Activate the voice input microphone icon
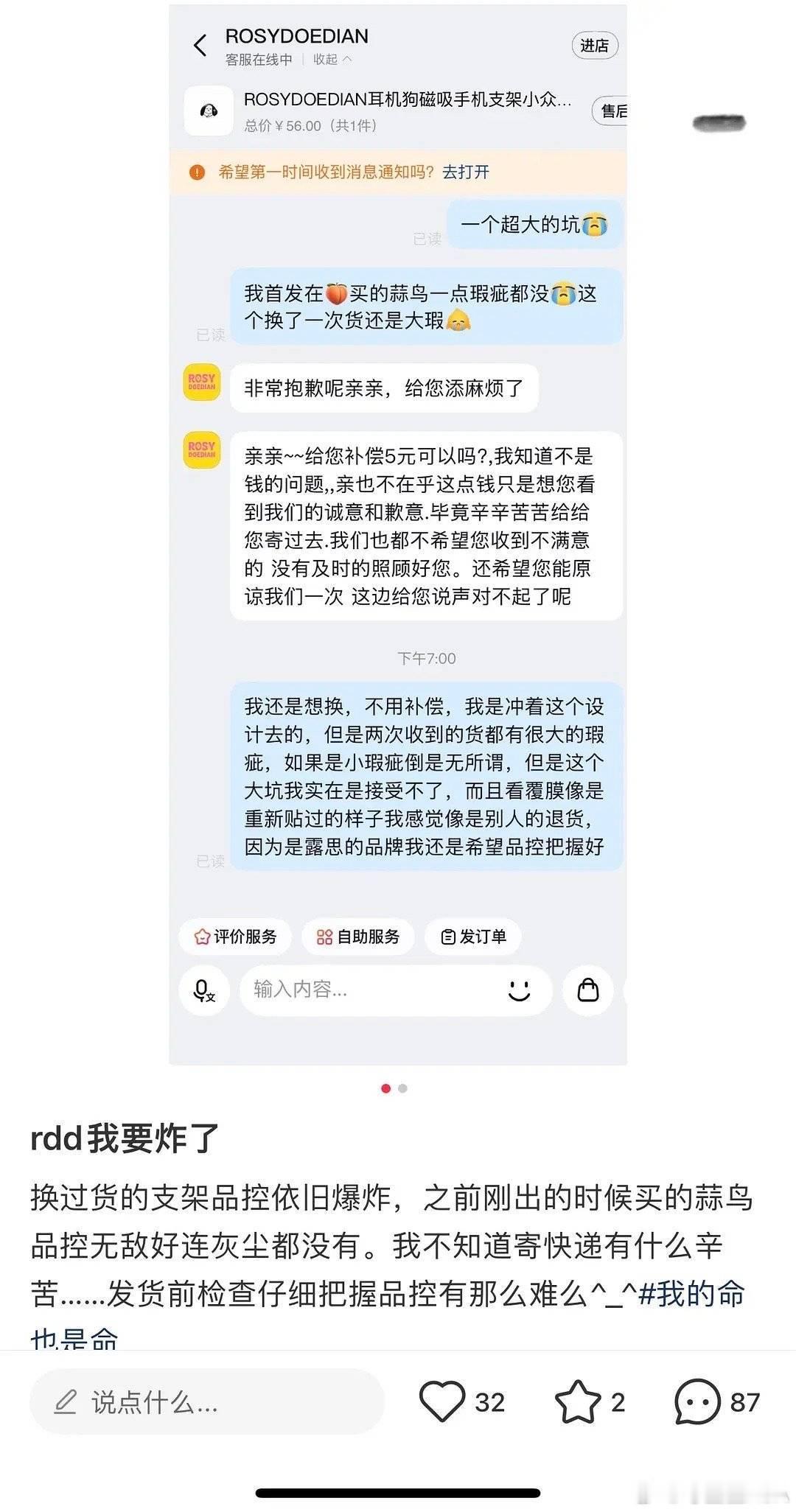Image resolution: width=796 pixels, height=1512 pixels. coord(204,990)
